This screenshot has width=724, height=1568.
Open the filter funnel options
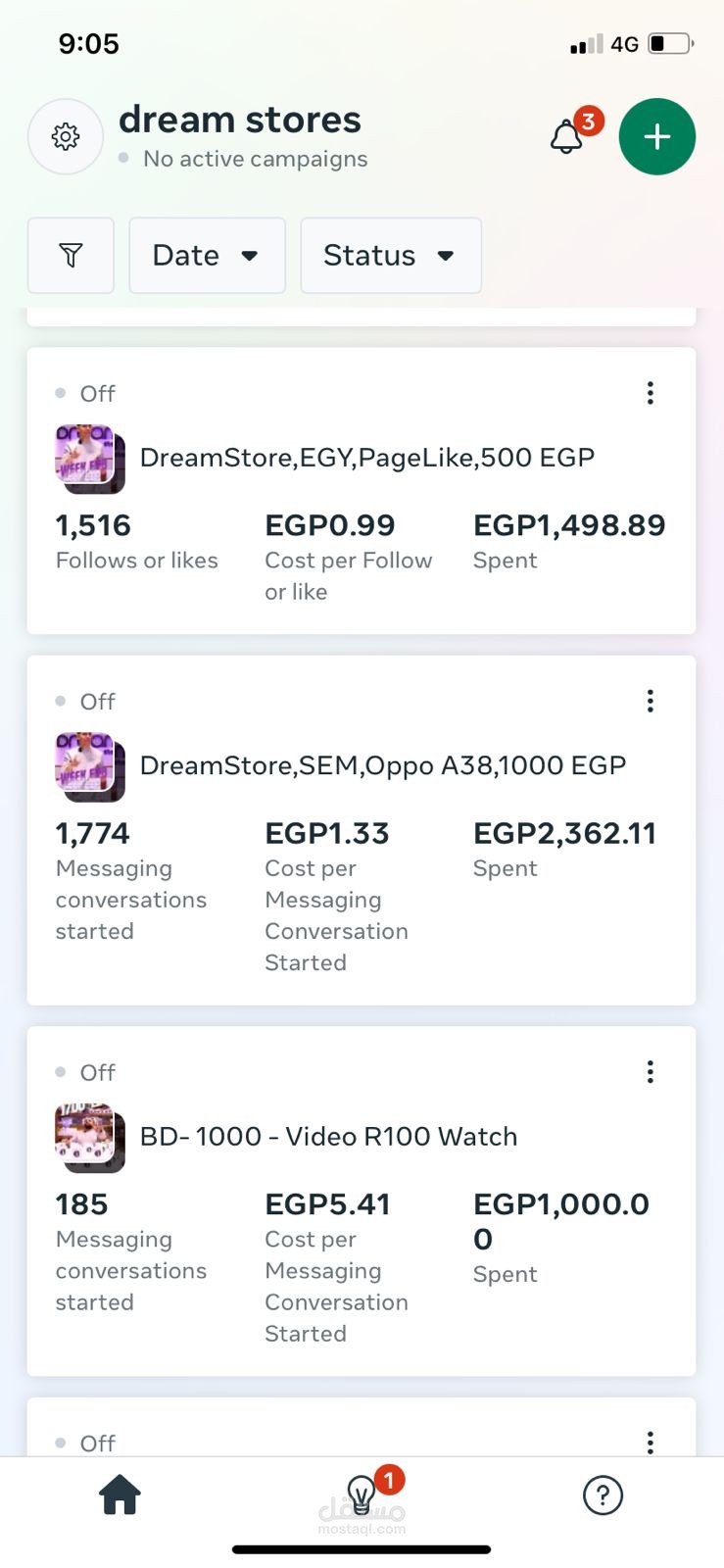click(71, 256)
